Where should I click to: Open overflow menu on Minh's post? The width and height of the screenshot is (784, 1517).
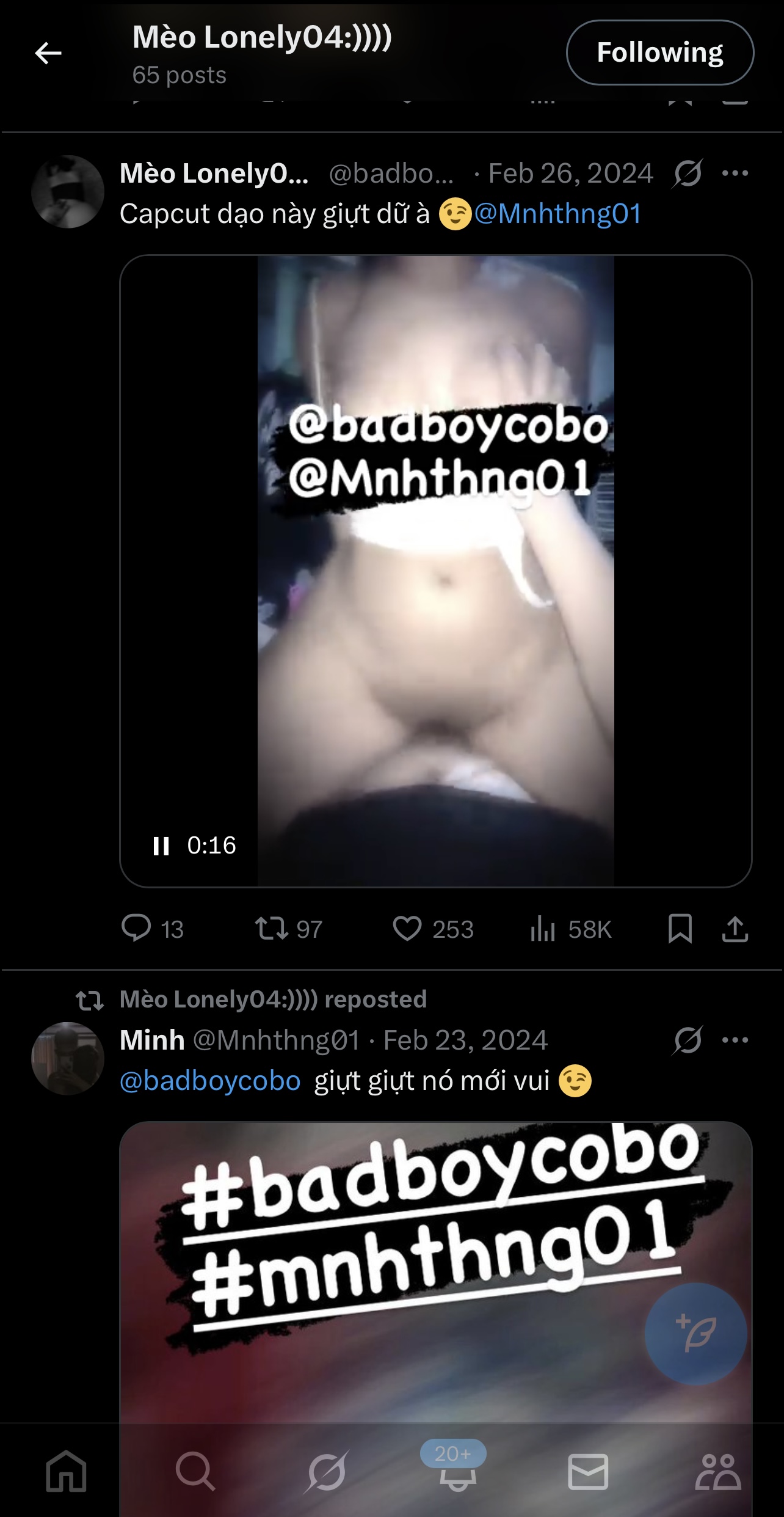coord(735,1040)
